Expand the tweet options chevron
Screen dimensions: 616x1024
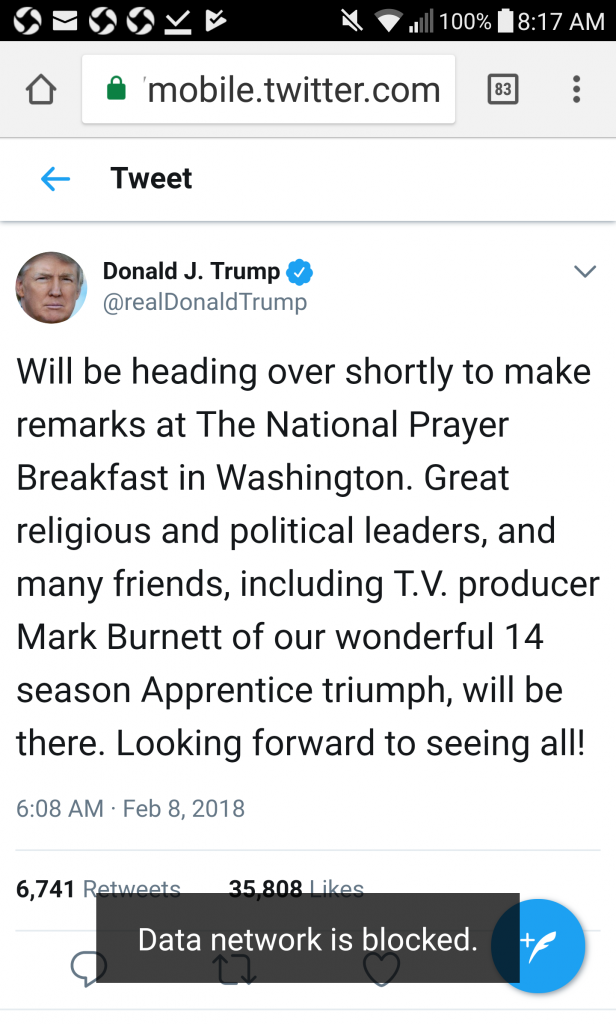584,272
